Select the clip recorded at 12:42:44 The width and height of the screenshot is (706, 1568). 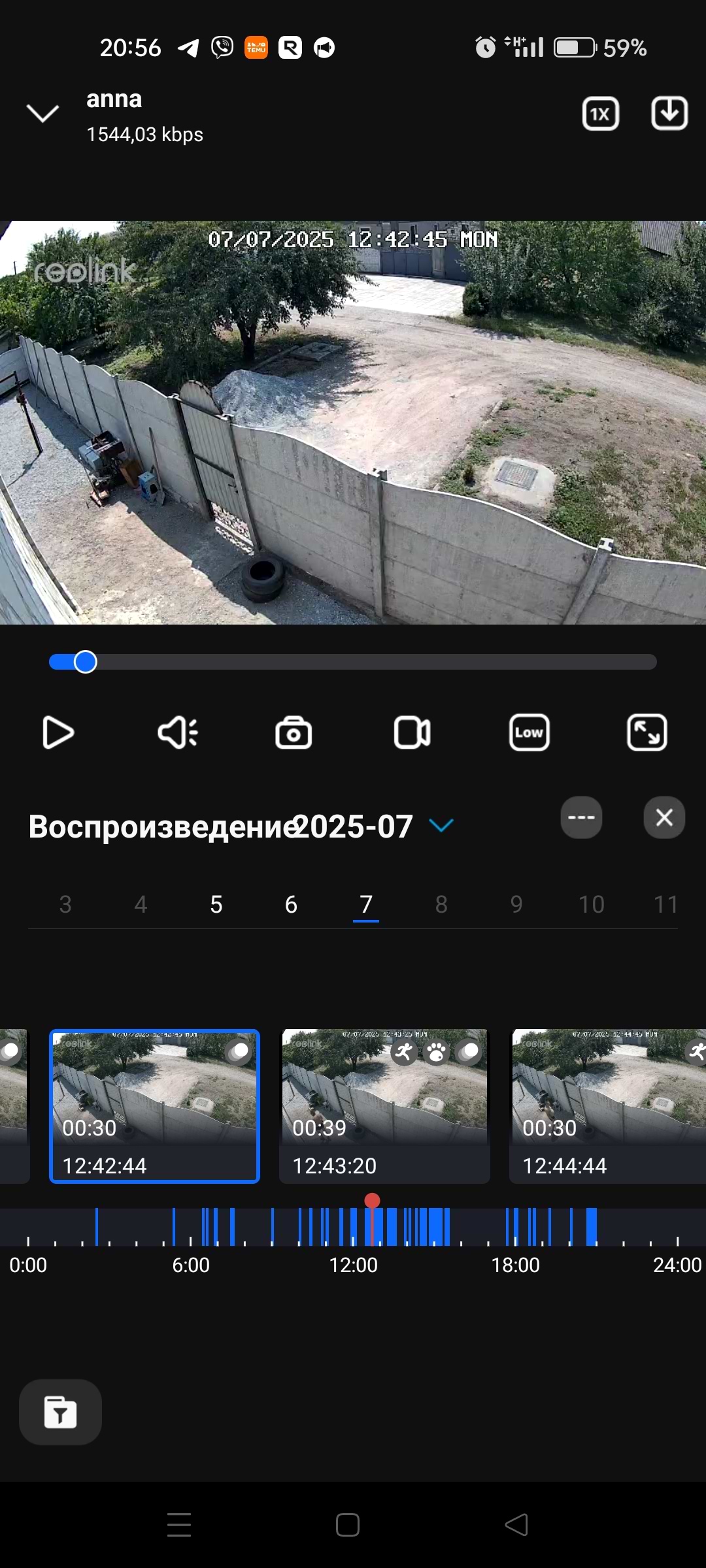155,1106
